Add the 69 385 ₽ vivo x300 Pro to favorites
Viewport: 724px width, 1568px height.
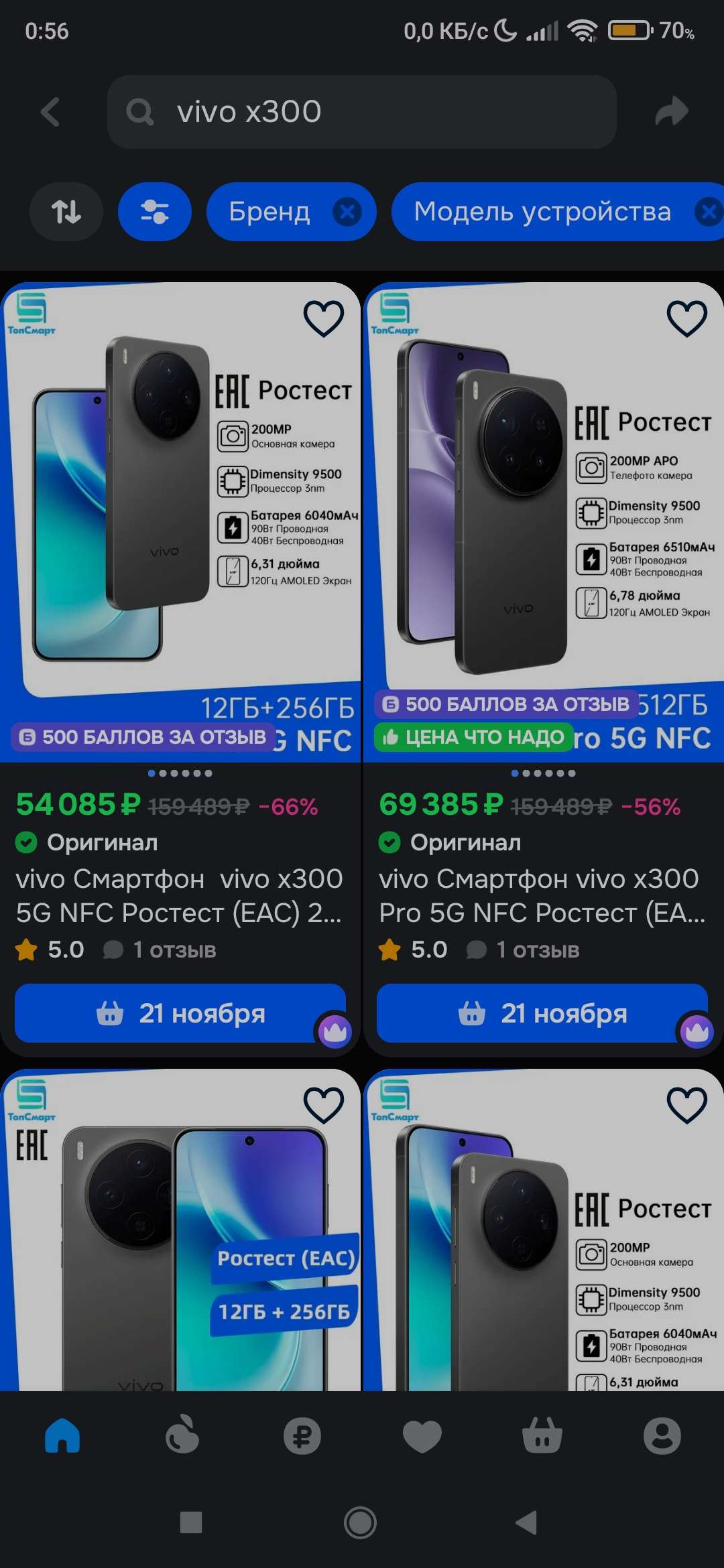(x=686, y=318)
